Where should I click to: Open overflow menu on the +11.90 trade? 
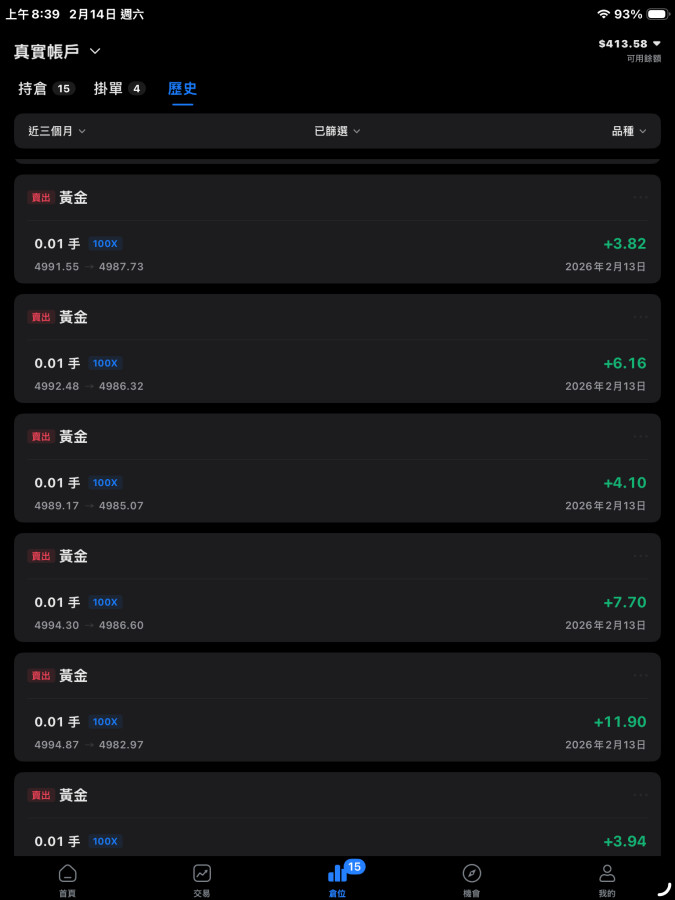(x=641, y=676)
